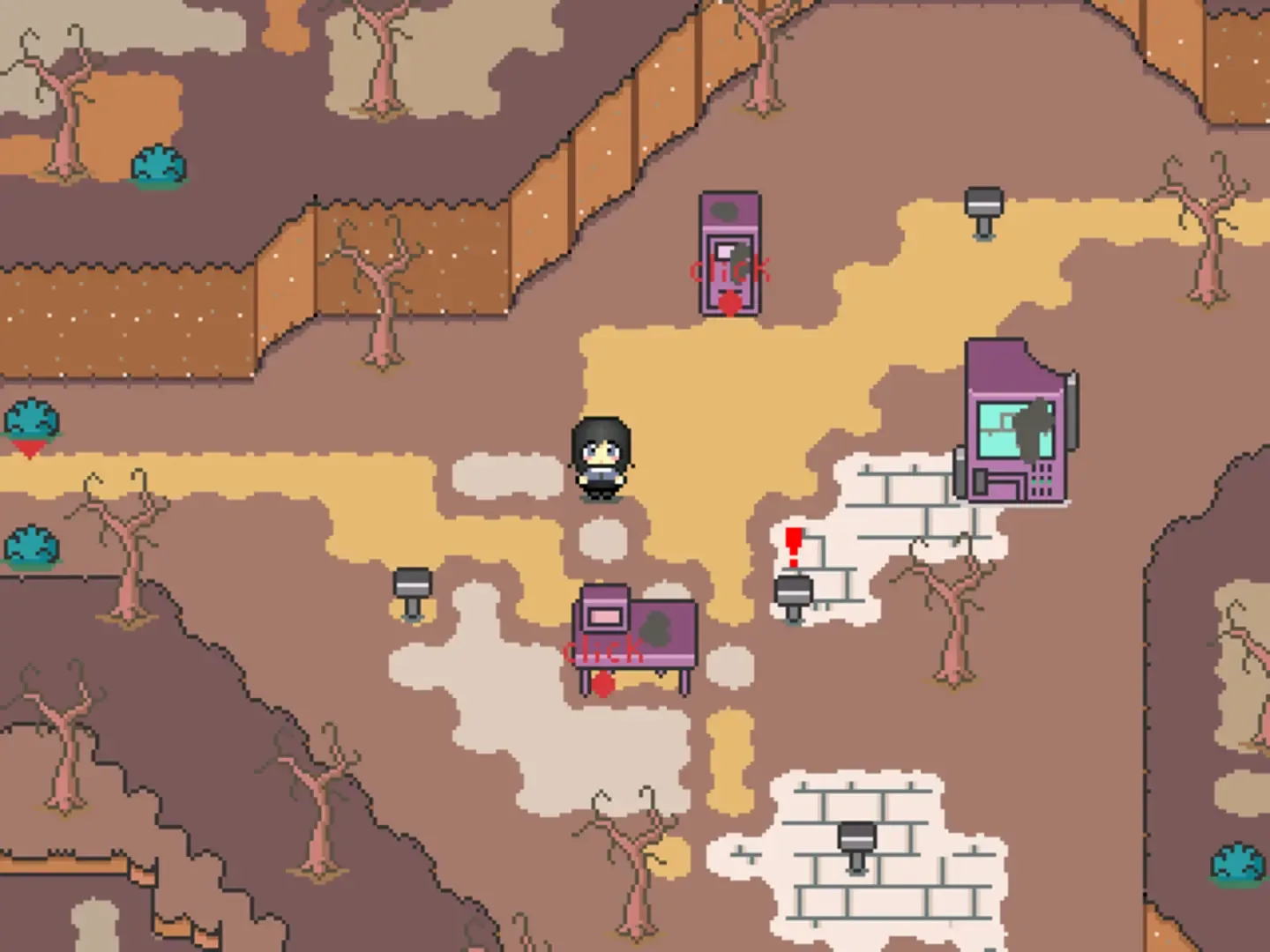Tap the purple desk marked click

click(633, 636)
